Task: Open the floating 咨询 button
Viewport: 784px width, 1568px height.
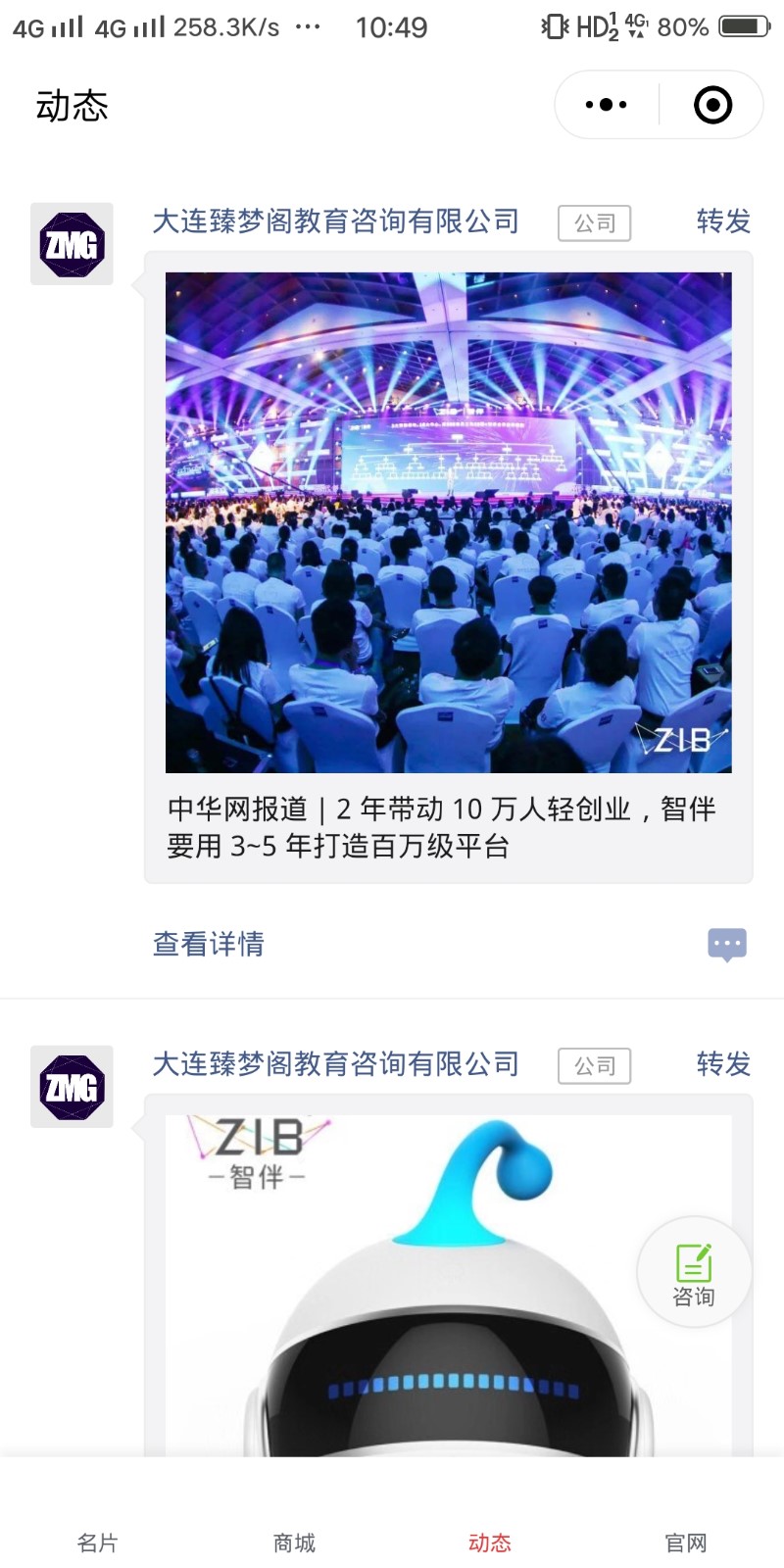Action: [694, 1273]
